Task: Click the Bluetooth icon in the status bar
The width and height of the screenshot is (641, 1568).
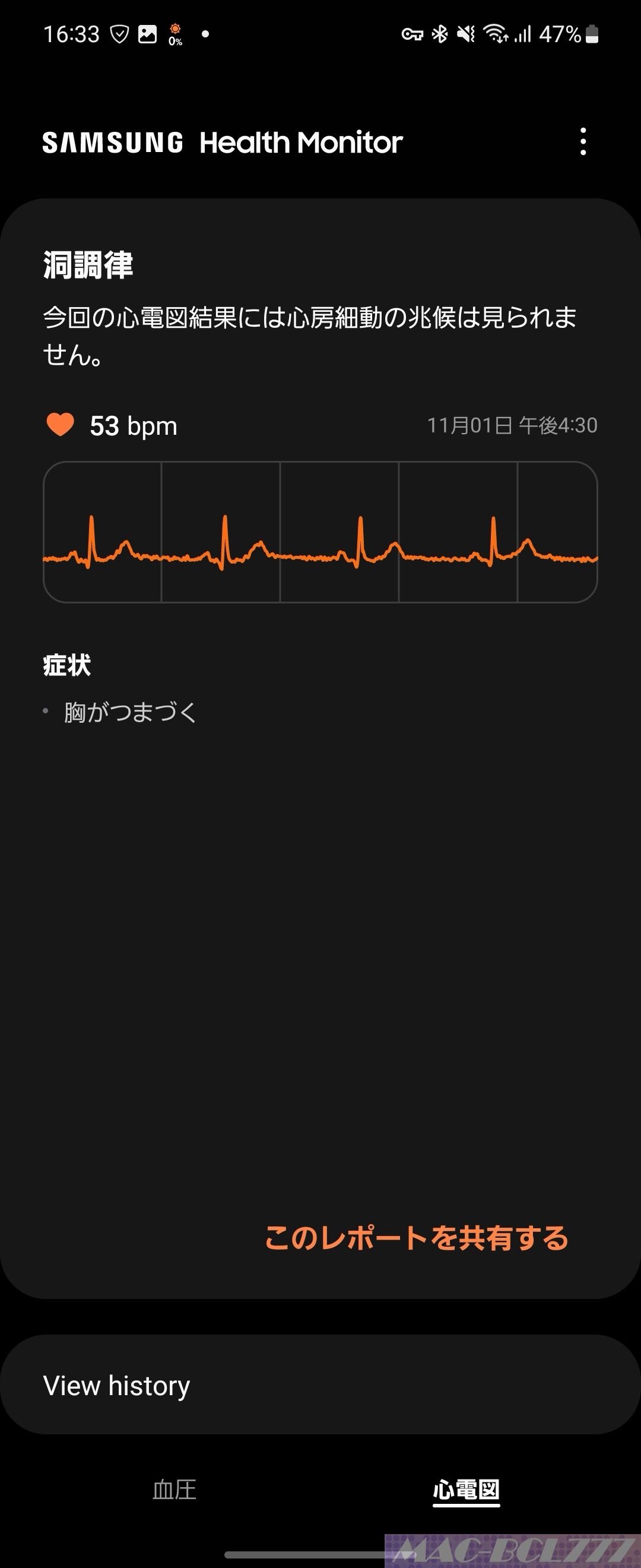Action: 442,35
